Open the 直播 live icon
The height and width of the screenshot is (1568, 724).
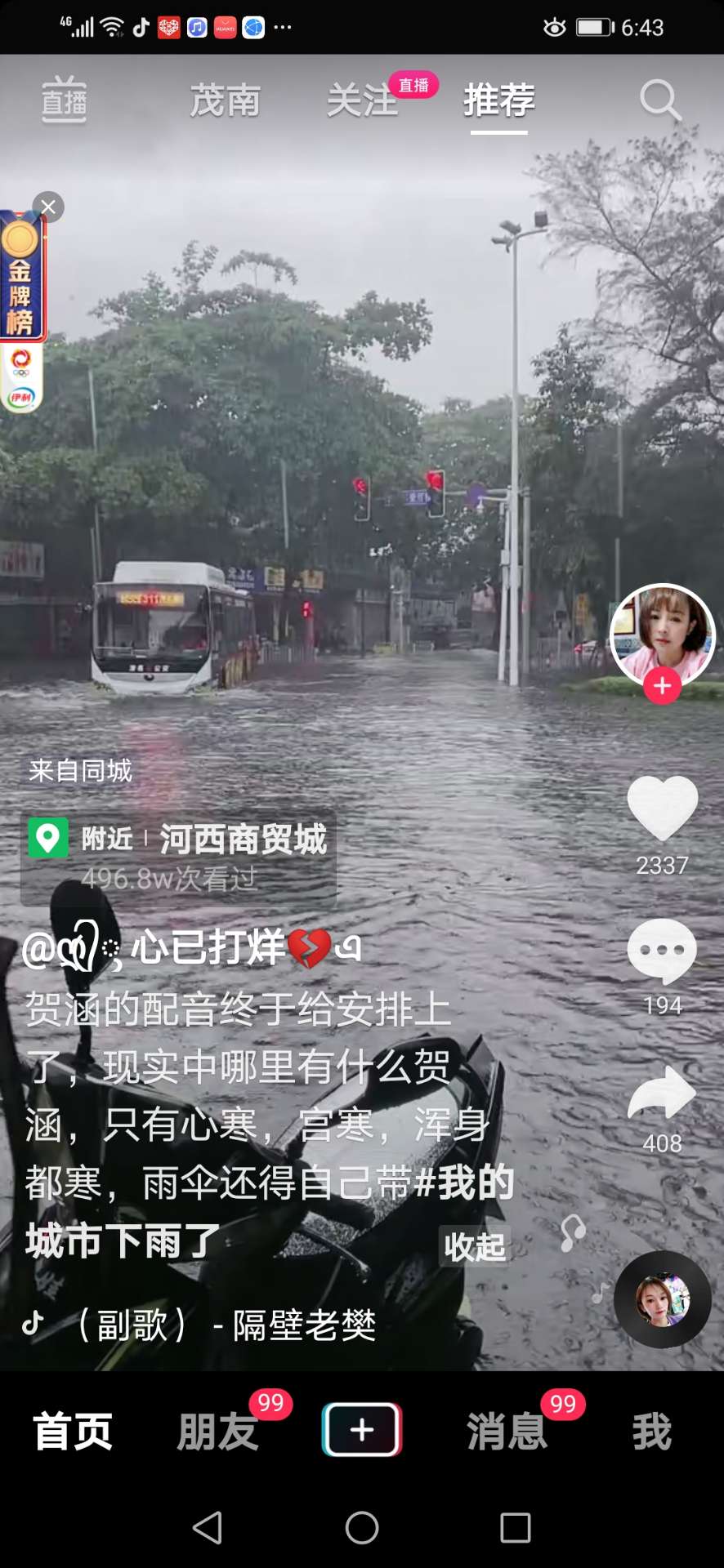coord(64,100)
